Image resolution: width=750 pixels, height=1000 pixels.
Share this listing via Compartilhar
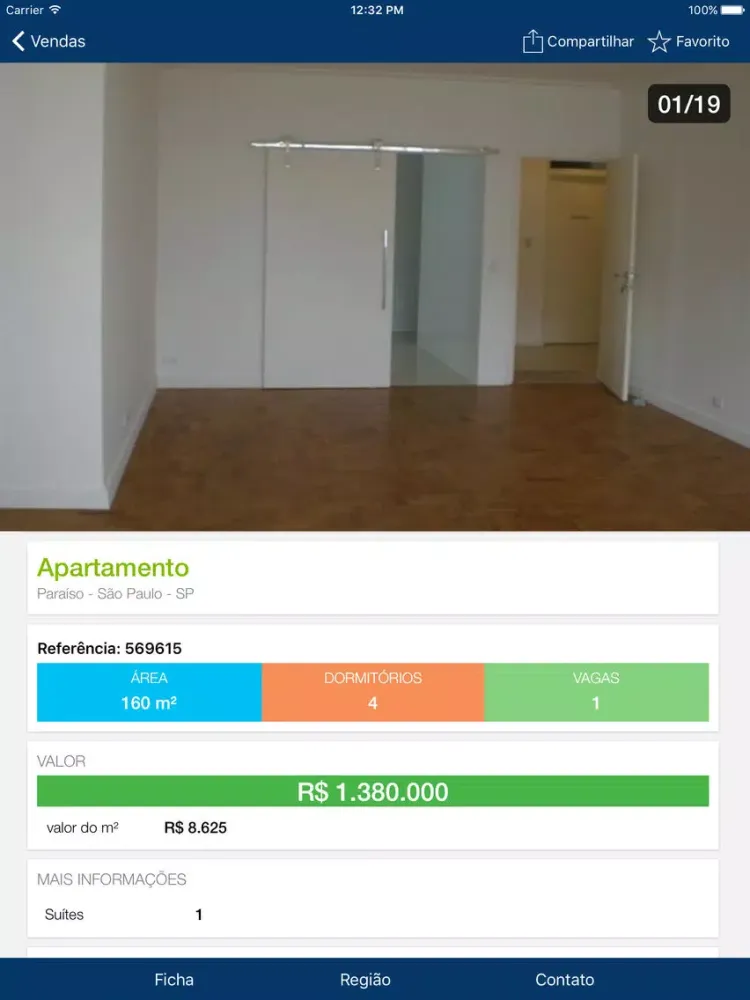[x=578, y=41]
